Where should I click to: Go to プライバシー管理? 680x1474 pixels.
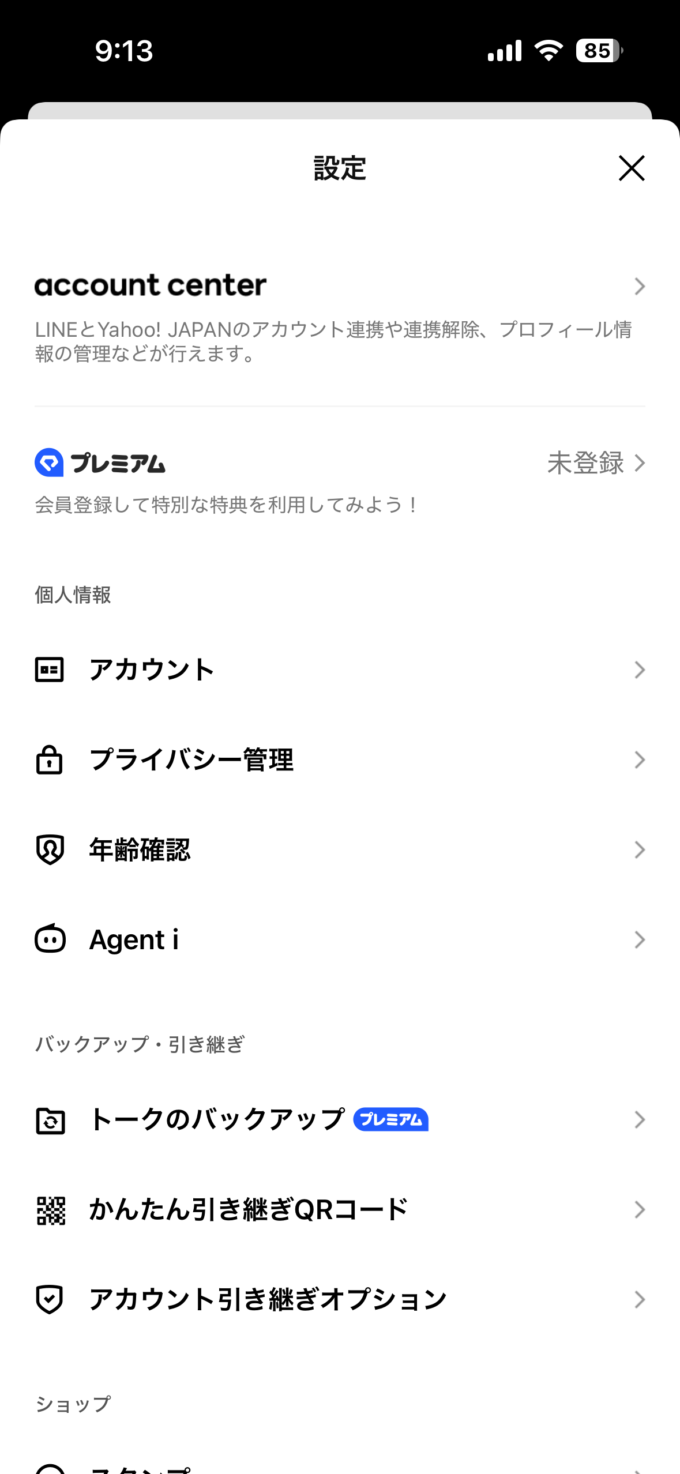tap(340, 759)
